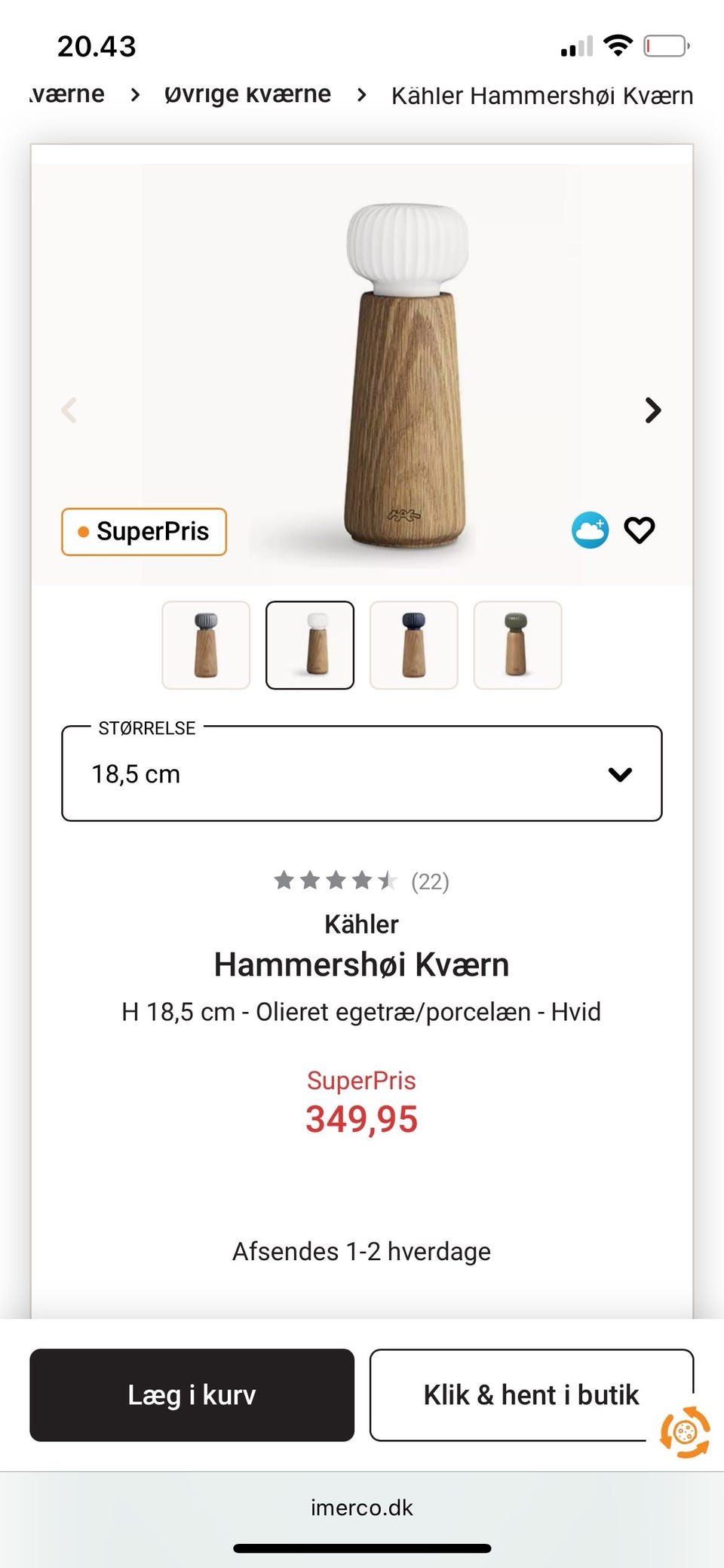The image size is (724, 1568).
Task: Click Læg i kurv to add to cart
Action: click(x=190, y=1394)
